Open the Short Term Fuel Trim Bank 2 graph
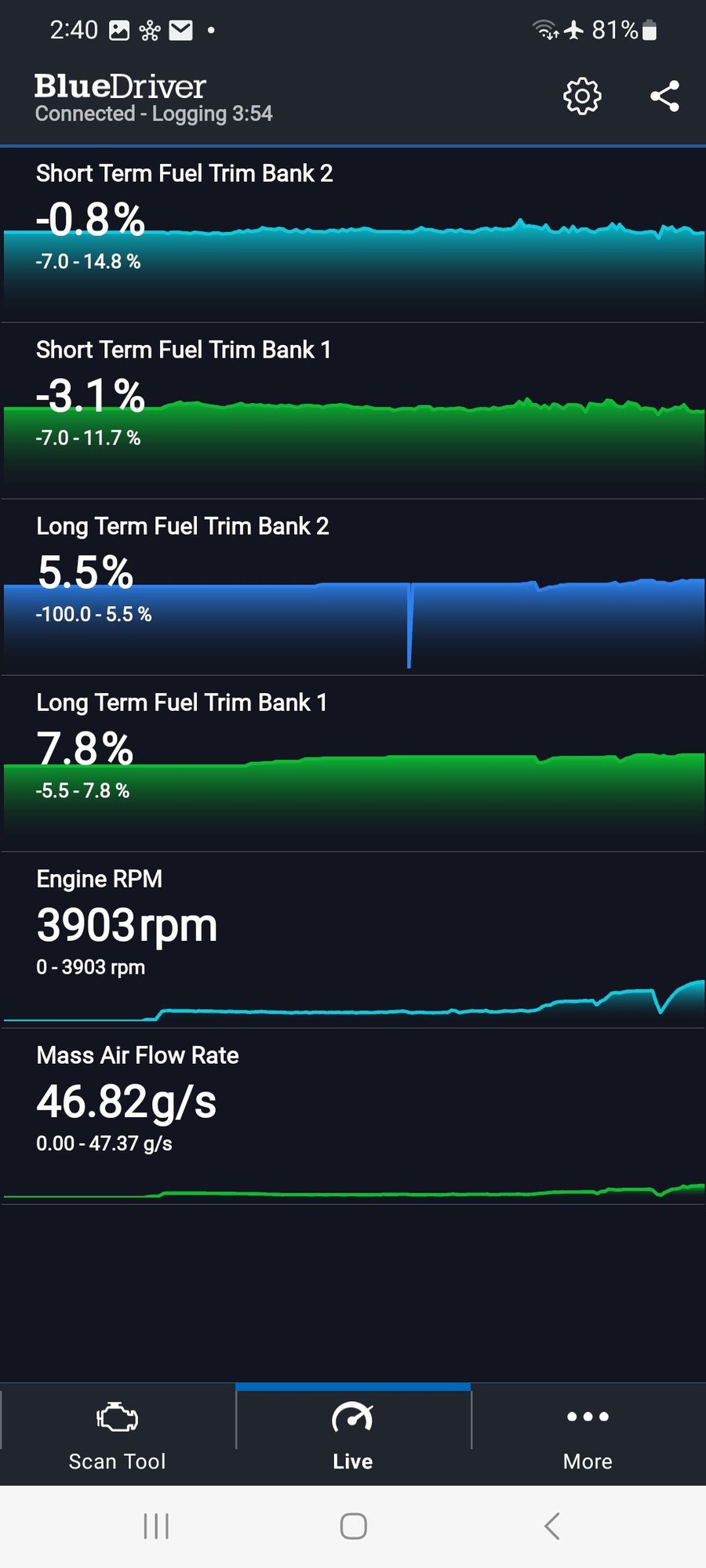This screenshot has height=1568, width=706. click(x=353, y=235)
